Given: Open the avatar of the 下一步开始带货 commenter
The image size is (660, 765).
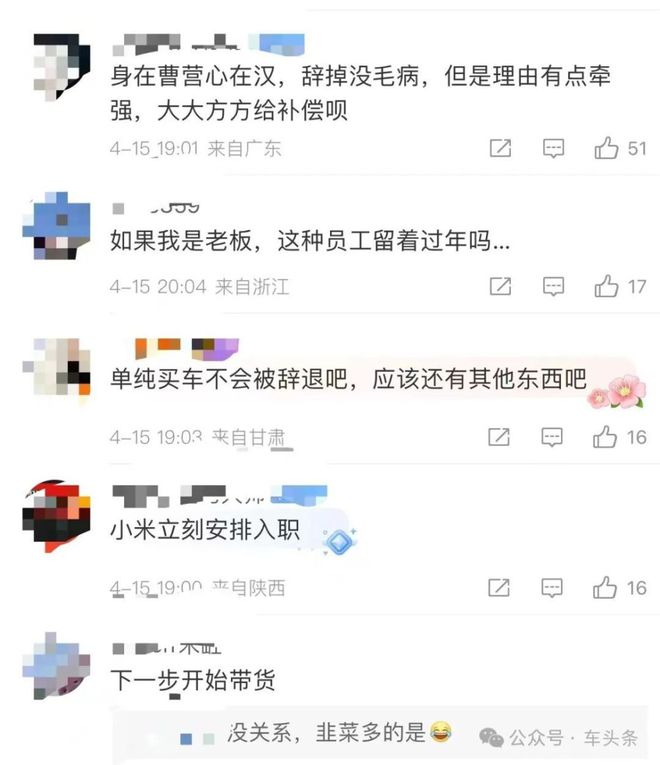Looking at the screenshot, I should (57, 664).
